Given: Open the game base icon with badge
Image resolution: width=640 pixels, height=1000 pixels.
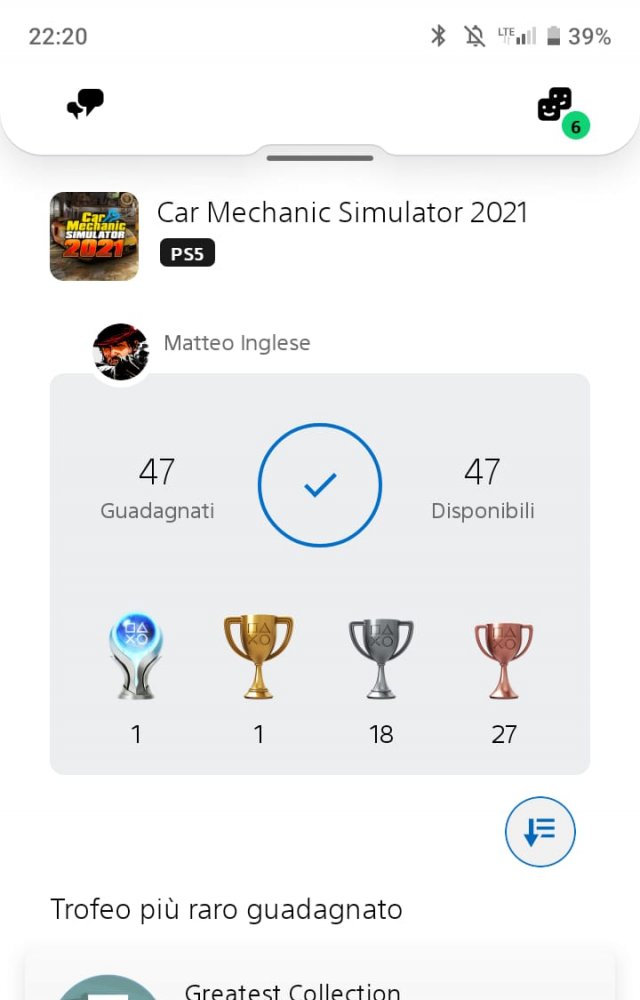Looking at the screenshot, I should pos(556,105).
